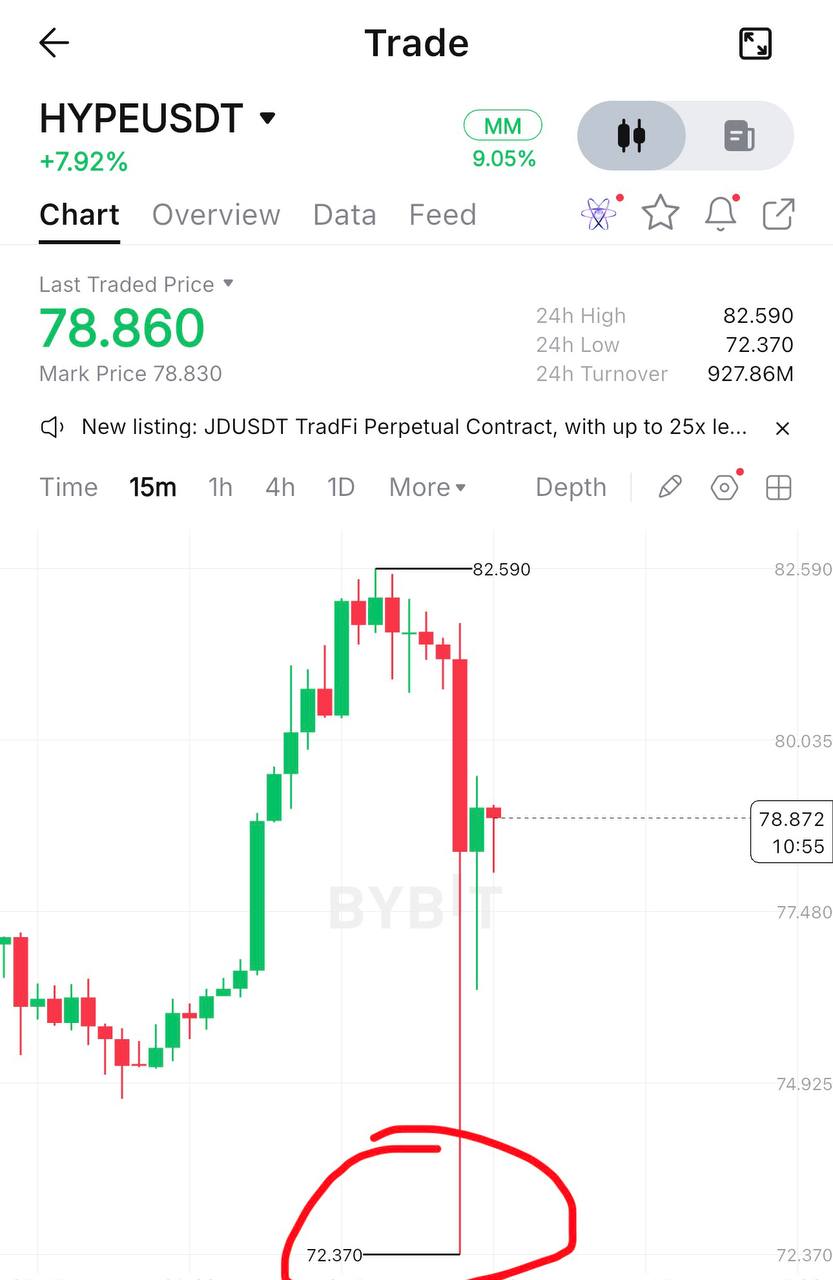
Task: Select the 4h timeframe
Action: [280, 487]
